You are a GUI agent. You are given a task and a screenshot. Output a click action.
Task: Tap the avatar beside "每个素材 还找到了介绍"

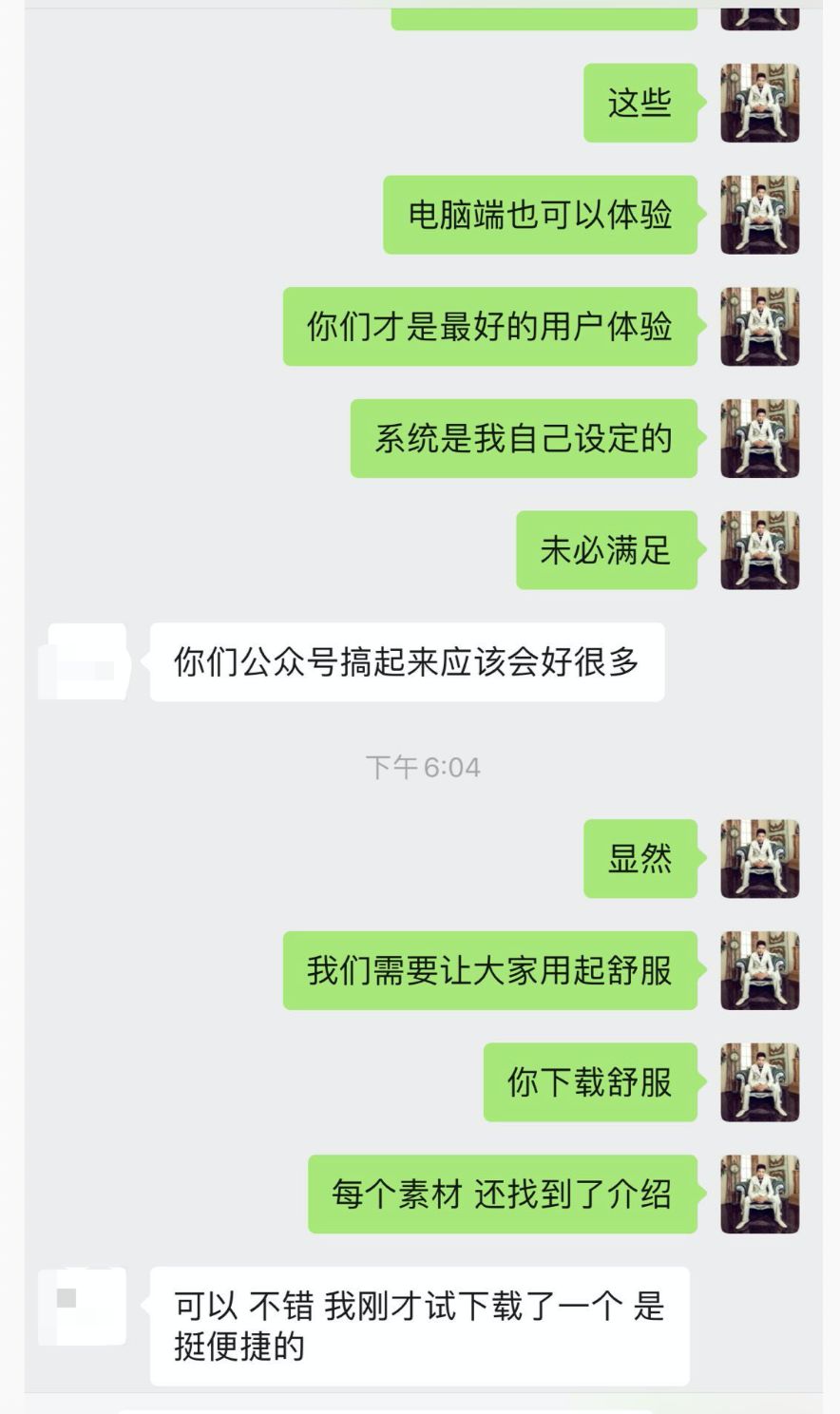click(759, 1194)
